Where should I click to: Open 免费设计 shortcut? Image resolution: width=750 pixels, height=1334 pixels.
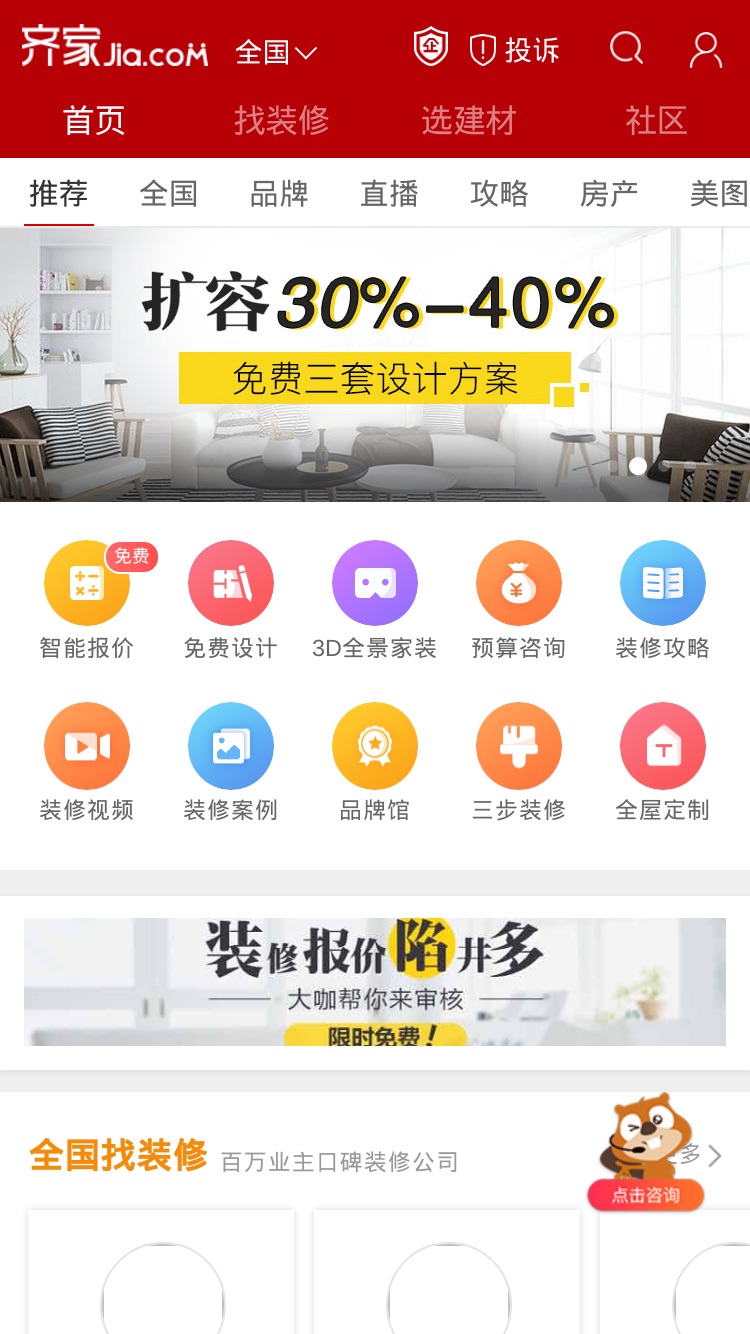(231, 601)
